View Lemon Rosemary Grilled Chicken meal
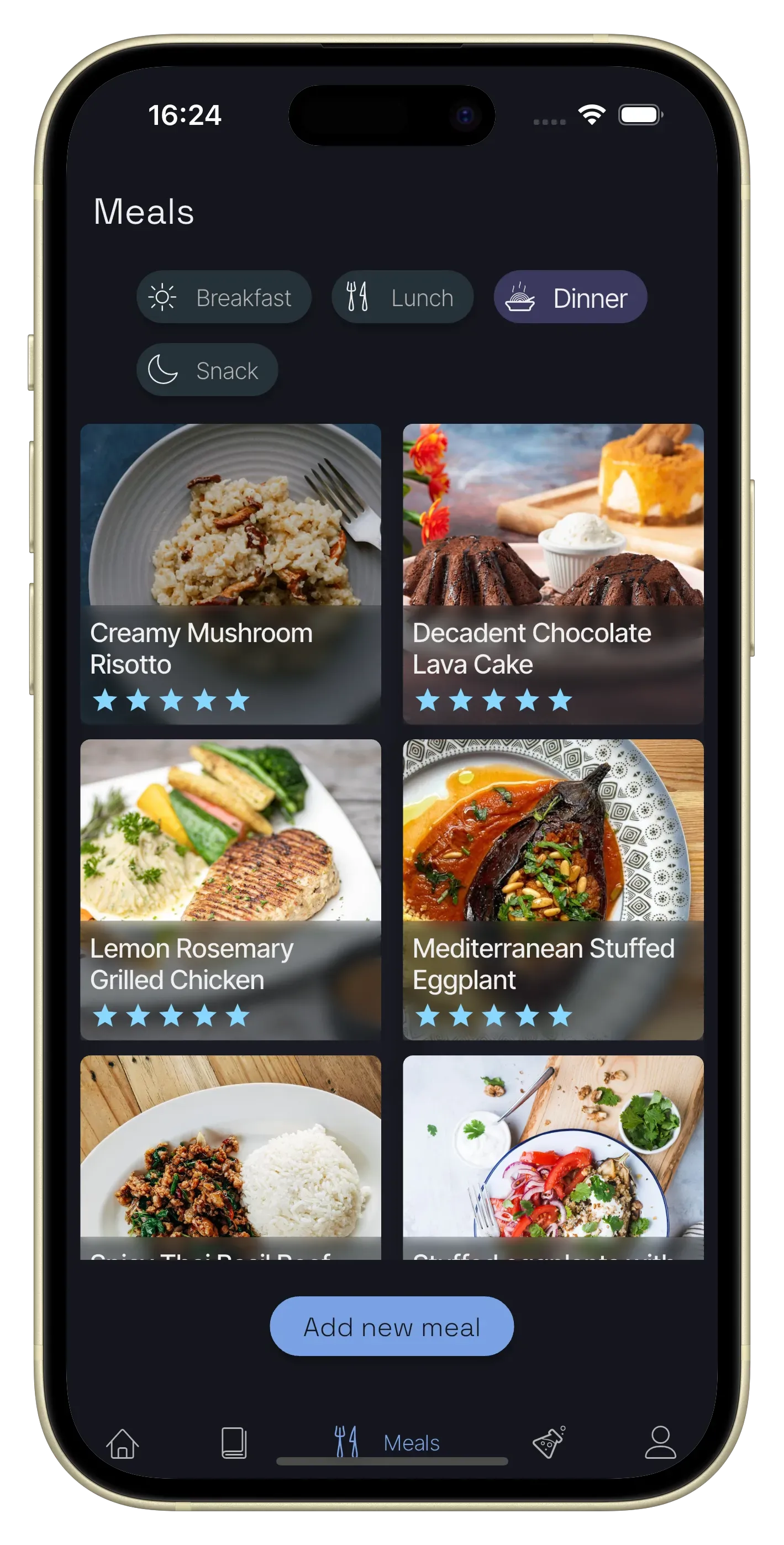 (230, 889)
